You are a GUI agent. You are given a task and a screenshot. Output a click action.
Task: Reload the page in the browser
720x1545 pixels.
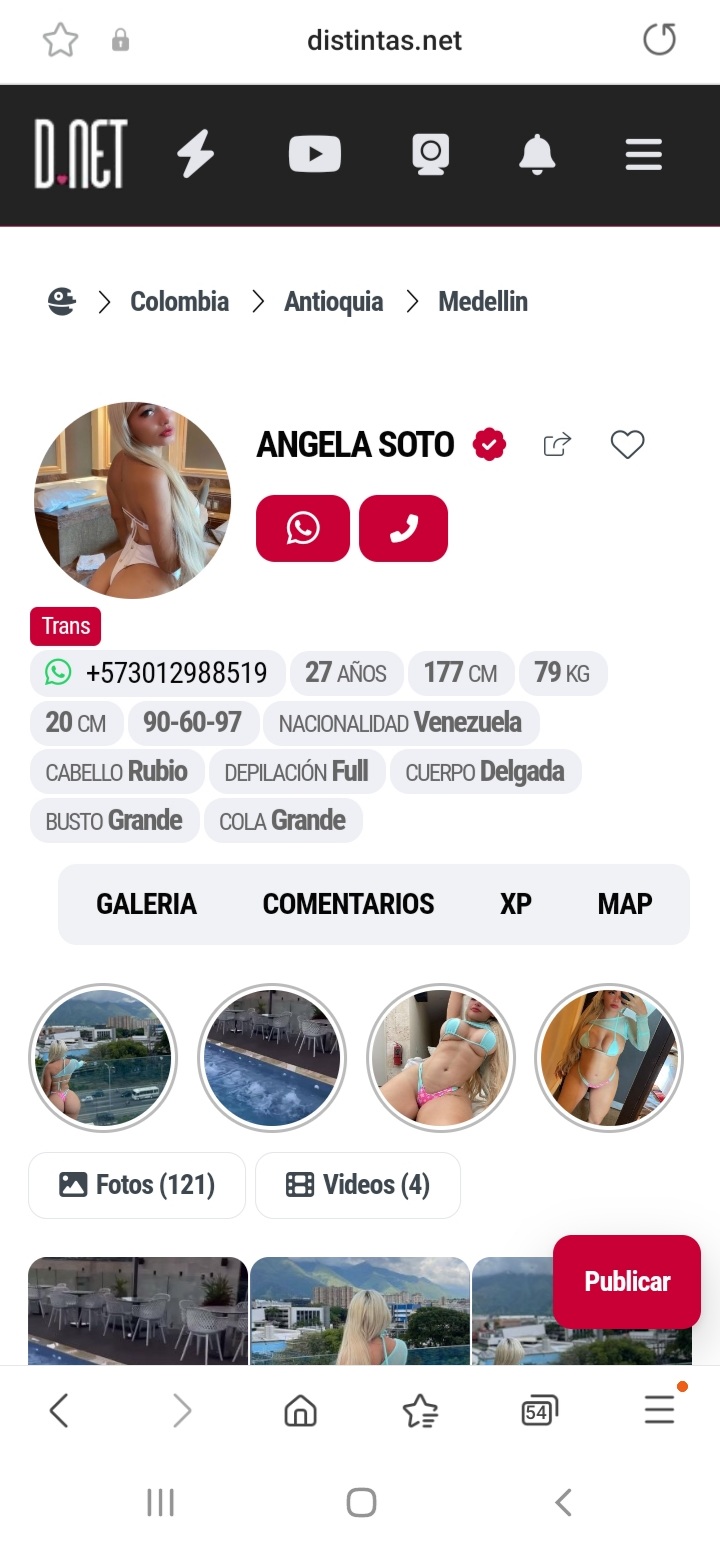point(659,40)
